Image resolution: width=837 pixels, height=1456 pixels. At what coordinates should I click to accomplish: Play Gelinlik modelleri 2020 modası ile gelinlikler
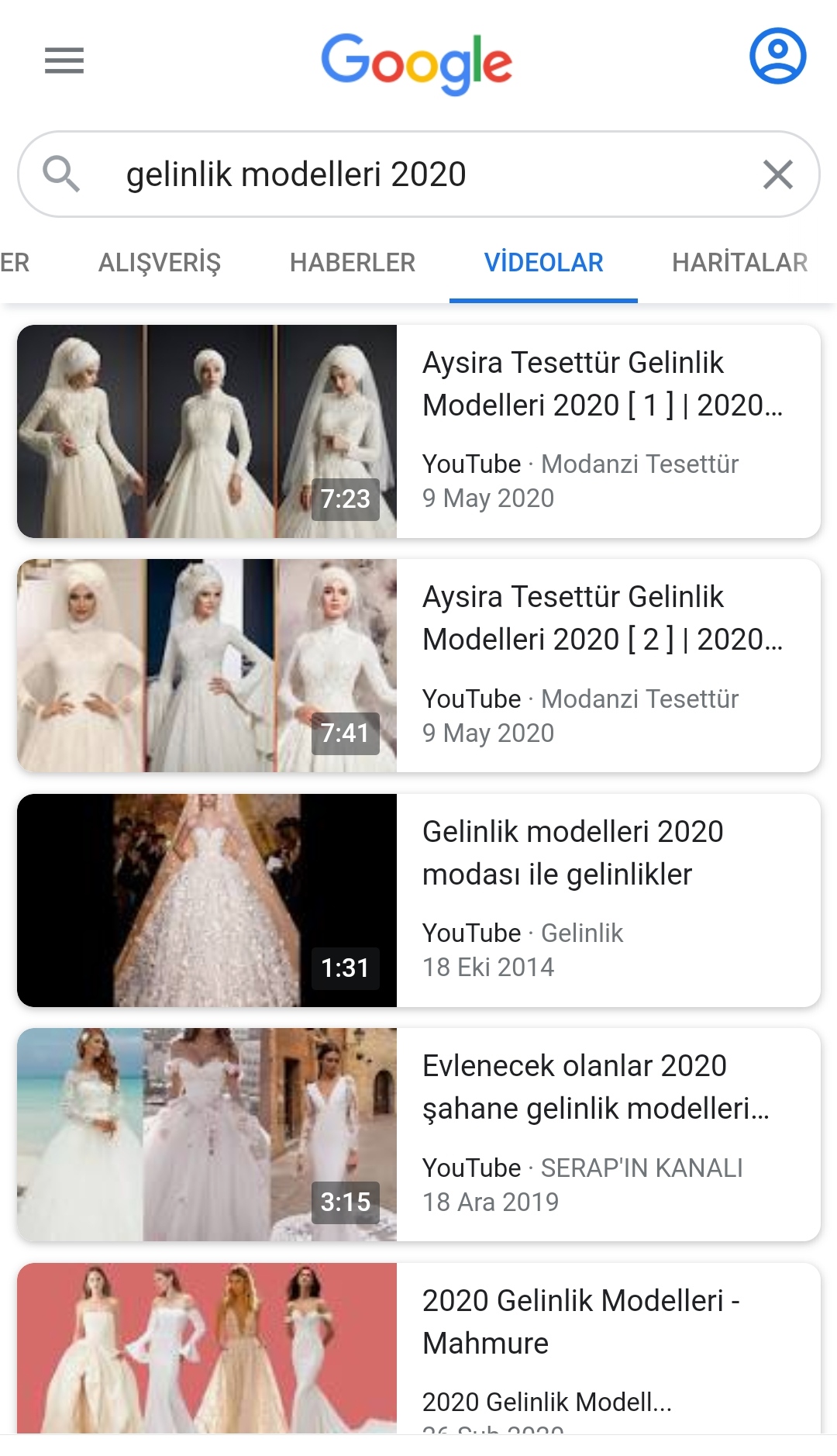(x=418, y=900)
